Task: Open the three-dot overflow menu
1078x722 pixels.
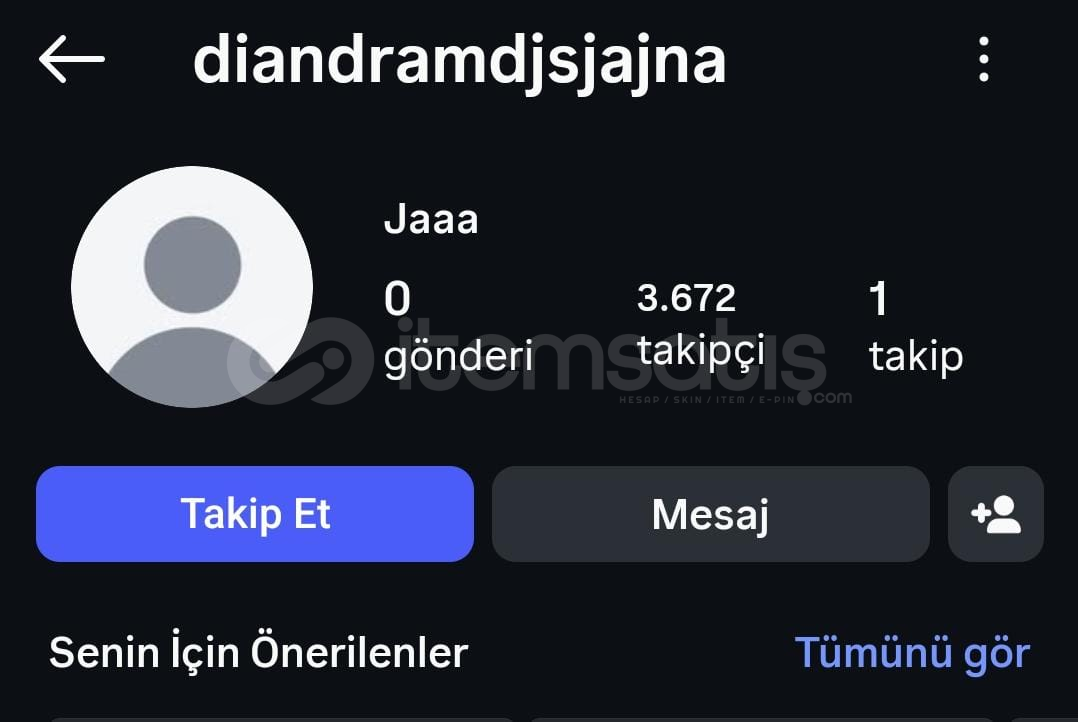Action: coord(984,60)
